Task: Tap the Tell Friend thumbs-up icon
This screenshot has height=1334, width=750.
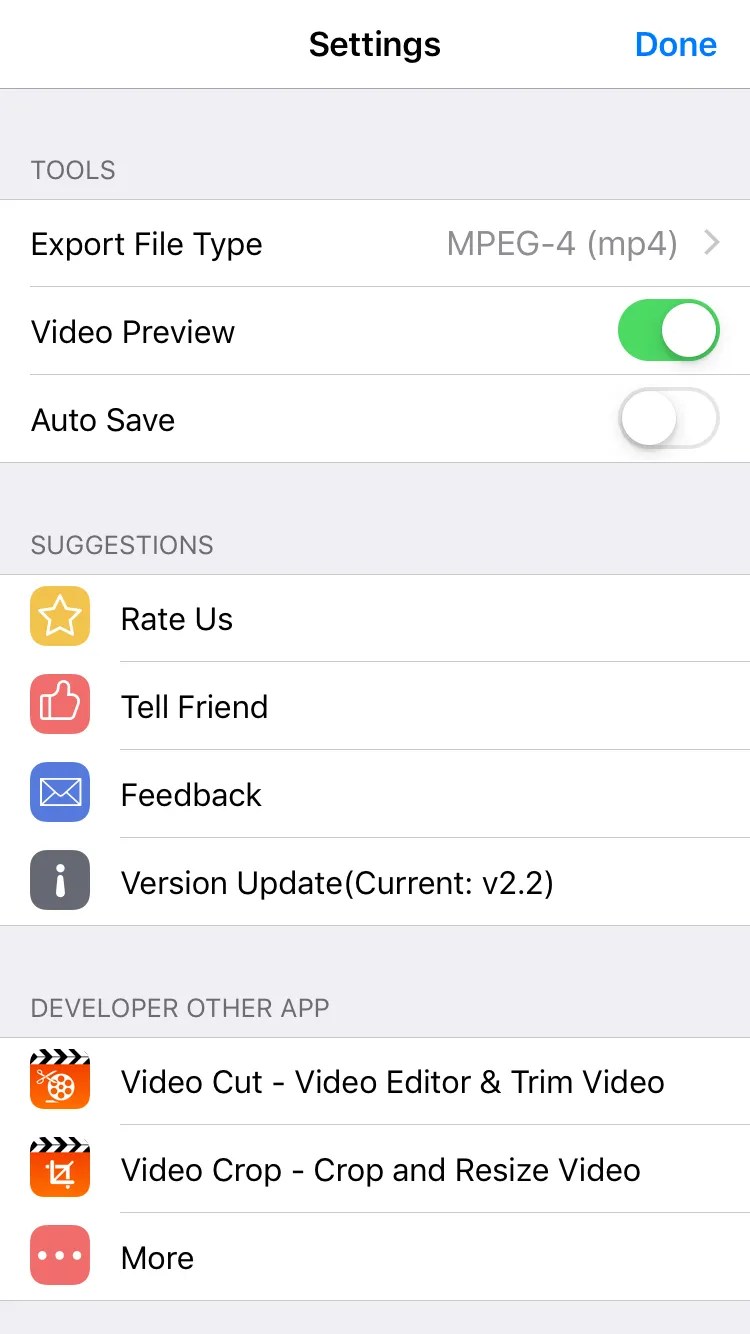Action: click(x=60, y=705)
